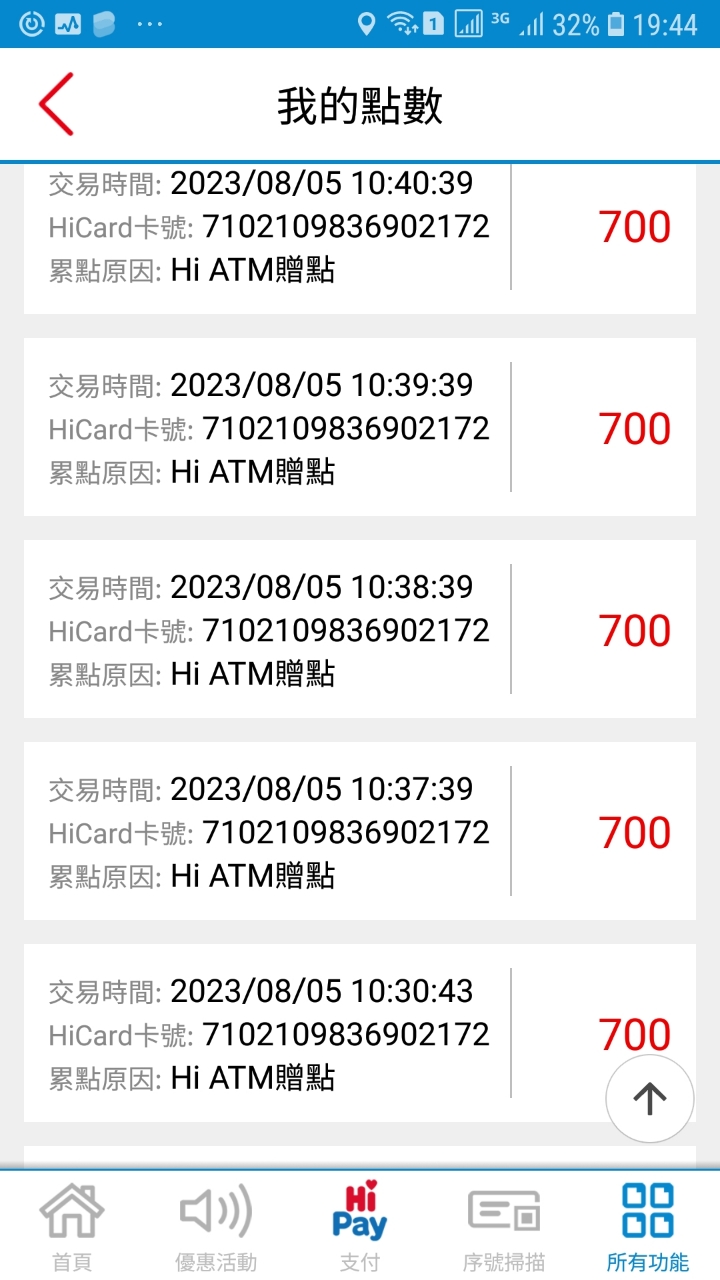This screenshot has height=1280, width=720.
Task: Go back using the red arrow
Action: tap(56, 104)
